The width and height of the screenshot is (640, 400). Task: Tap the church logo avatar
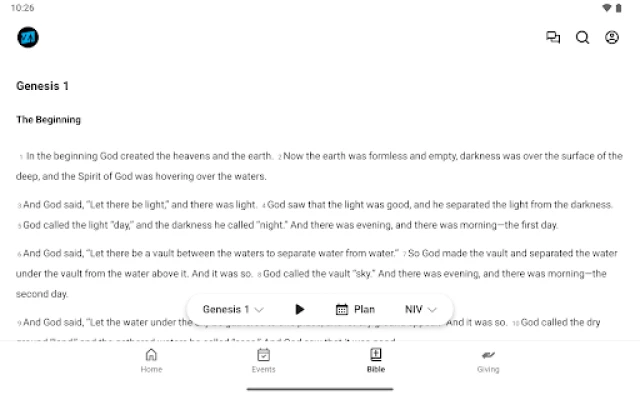click(x=28, y=37)
